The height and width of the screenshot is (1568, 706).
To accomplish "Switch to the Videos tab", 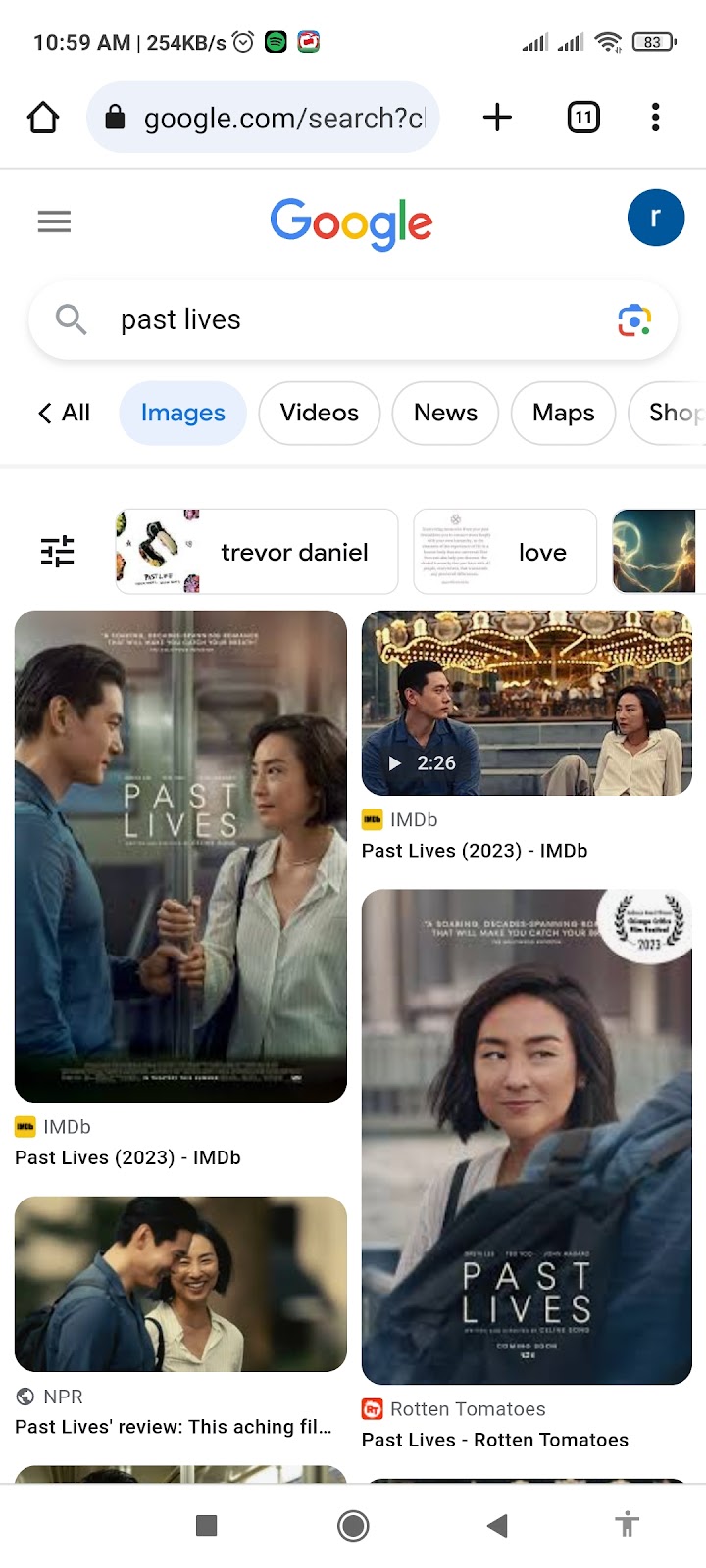I will coord(319,413).
